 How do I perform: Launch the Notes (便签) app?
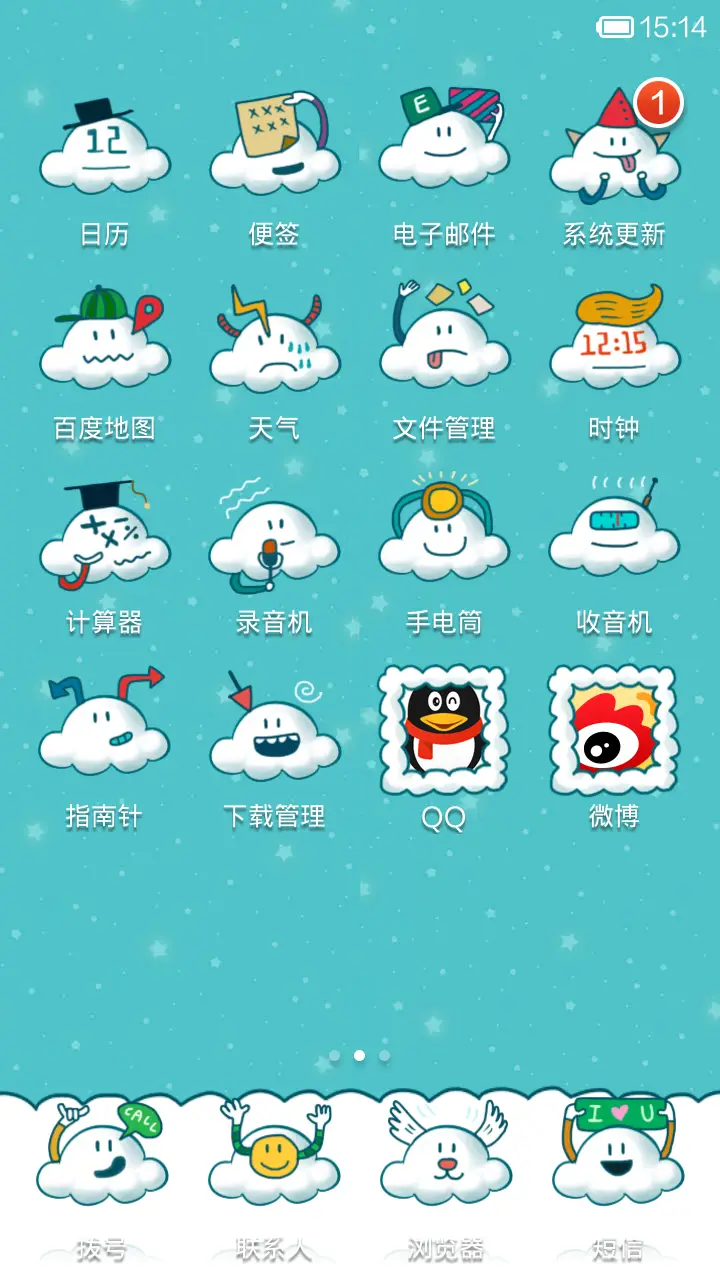click(274, 145)
